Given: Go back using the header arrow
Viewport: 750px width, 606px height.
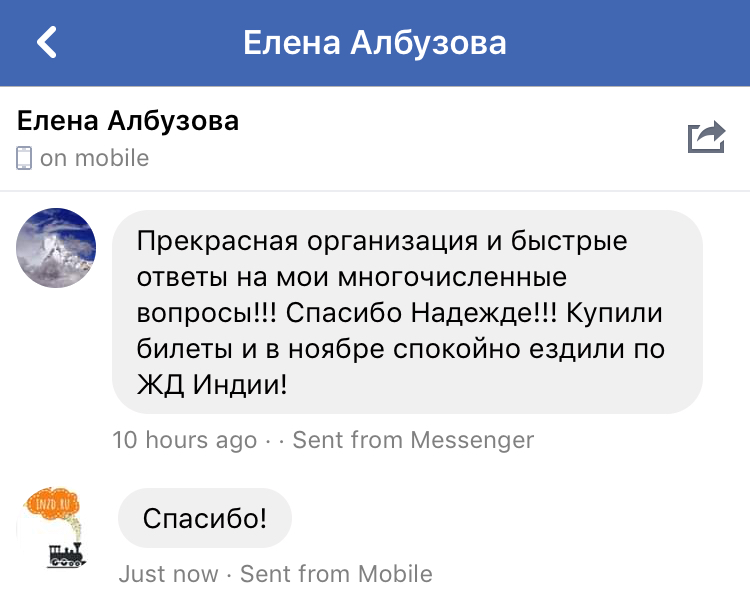Looking at the screenshot, I should coord(46,42).
